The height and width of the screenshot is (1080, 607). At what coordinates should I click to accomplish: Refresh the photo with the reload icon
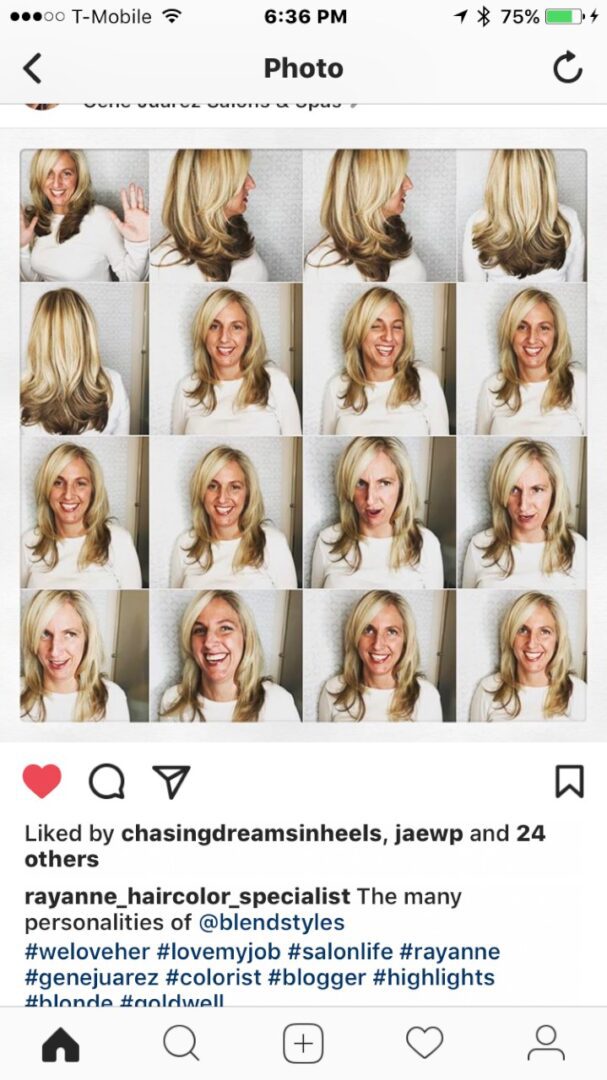coord(567,68)
